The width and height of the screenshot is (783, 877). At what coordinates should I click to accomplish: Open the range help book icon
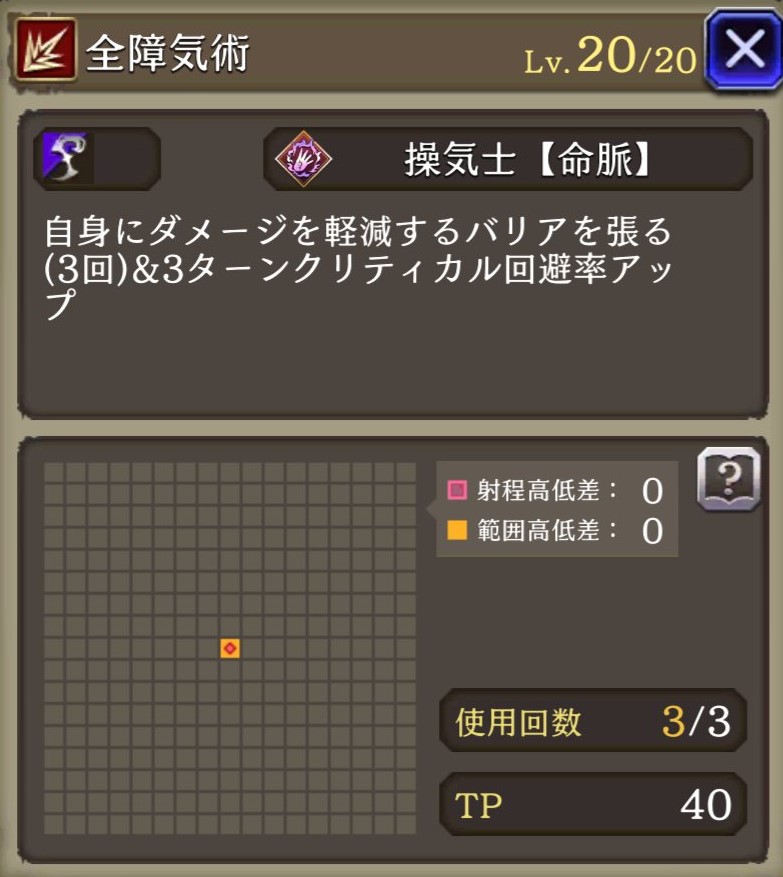coord(727,479)
